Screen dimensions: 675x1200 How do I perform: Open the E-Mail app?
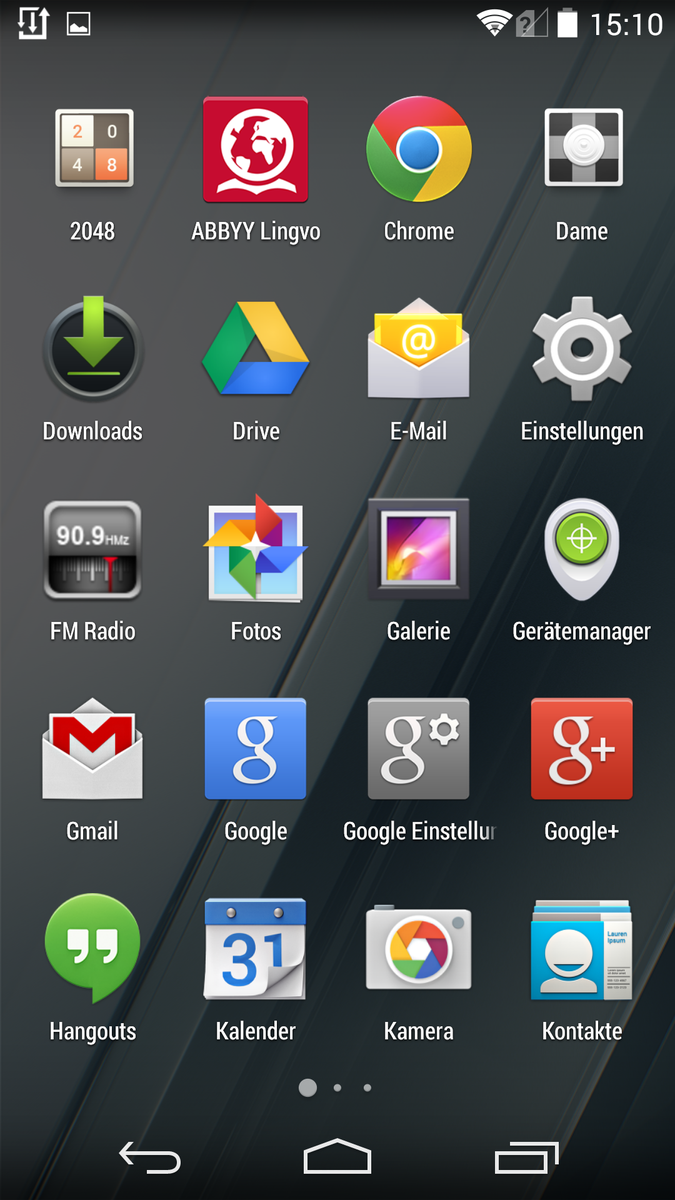coord(418,350)
